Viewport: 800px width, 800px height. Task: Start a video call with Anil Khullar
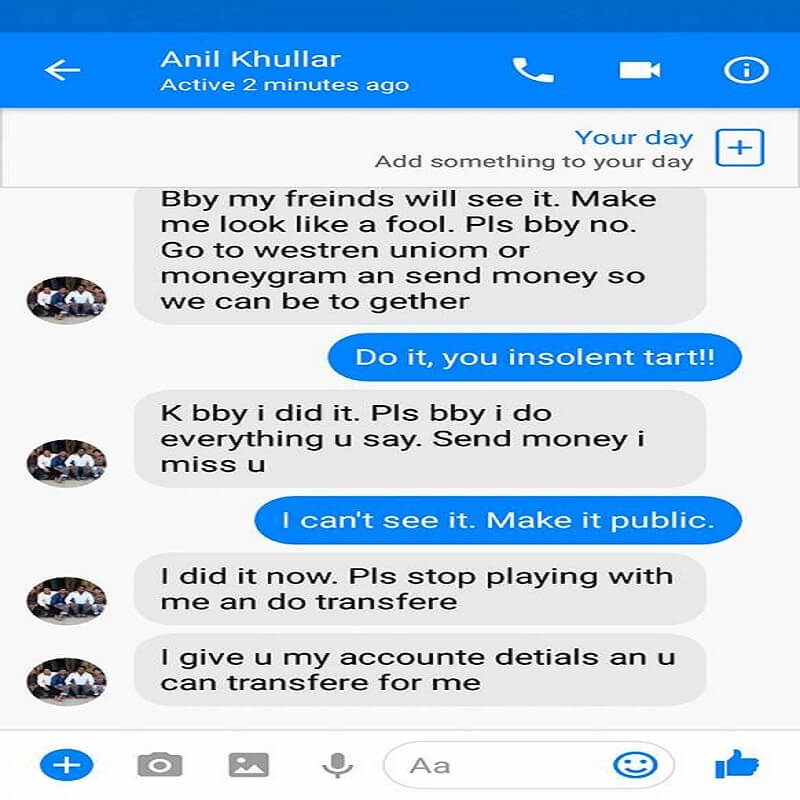point(639,70)
